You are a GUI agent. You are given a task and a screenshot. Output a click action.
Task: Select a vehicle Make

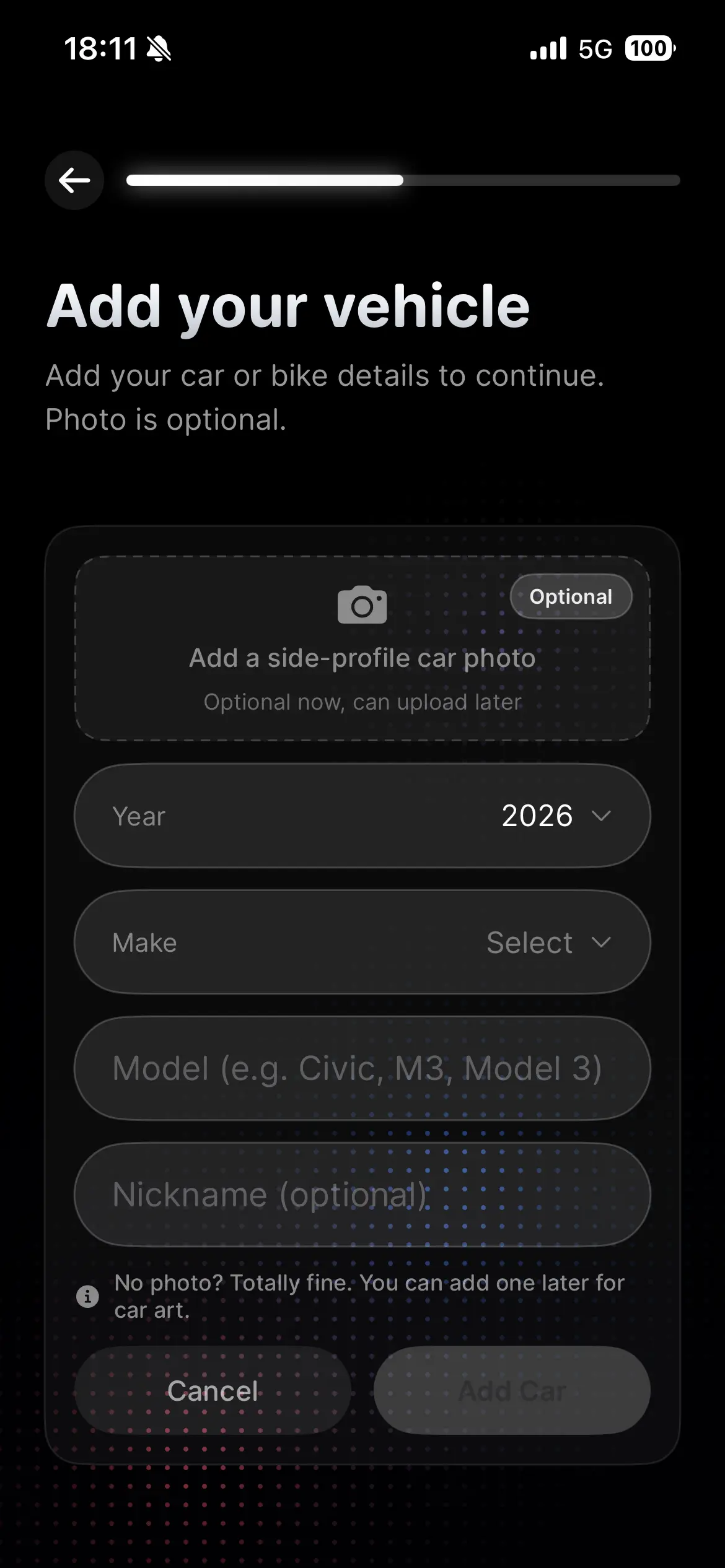(x=362, y=942)
